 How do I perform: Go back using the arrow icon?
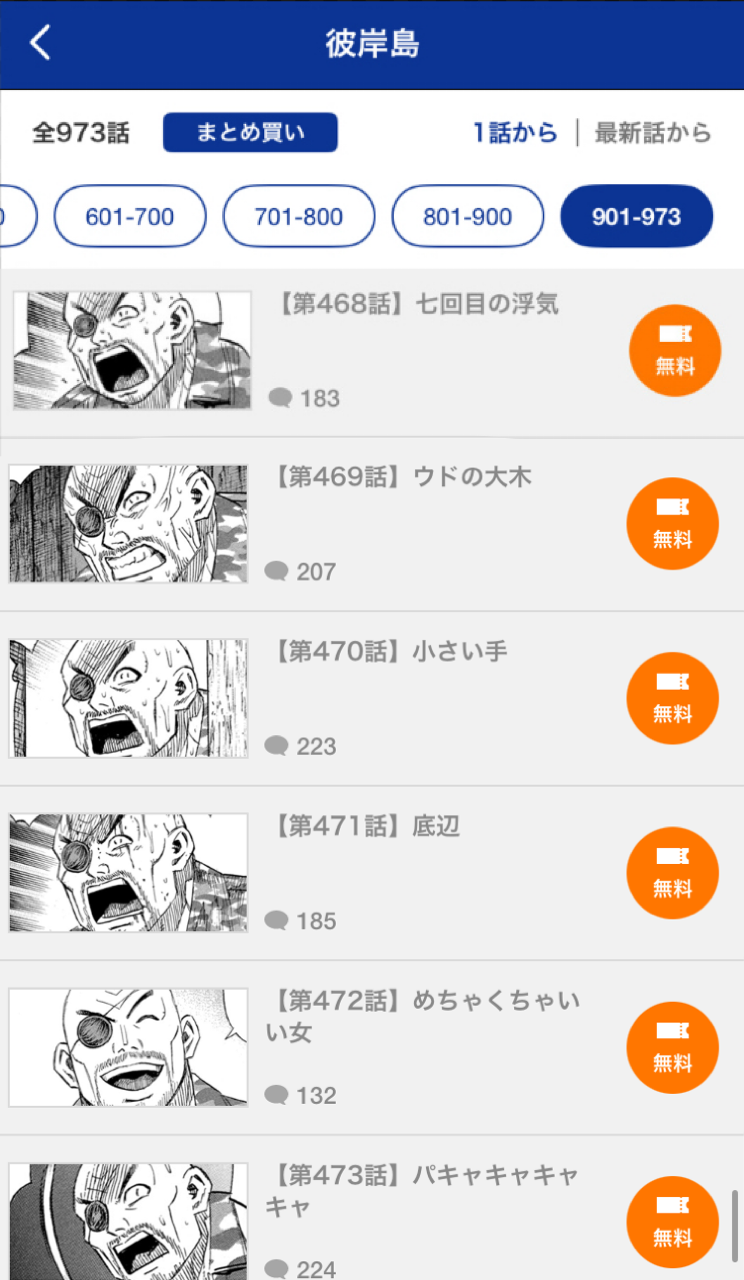tap(40, 44)
